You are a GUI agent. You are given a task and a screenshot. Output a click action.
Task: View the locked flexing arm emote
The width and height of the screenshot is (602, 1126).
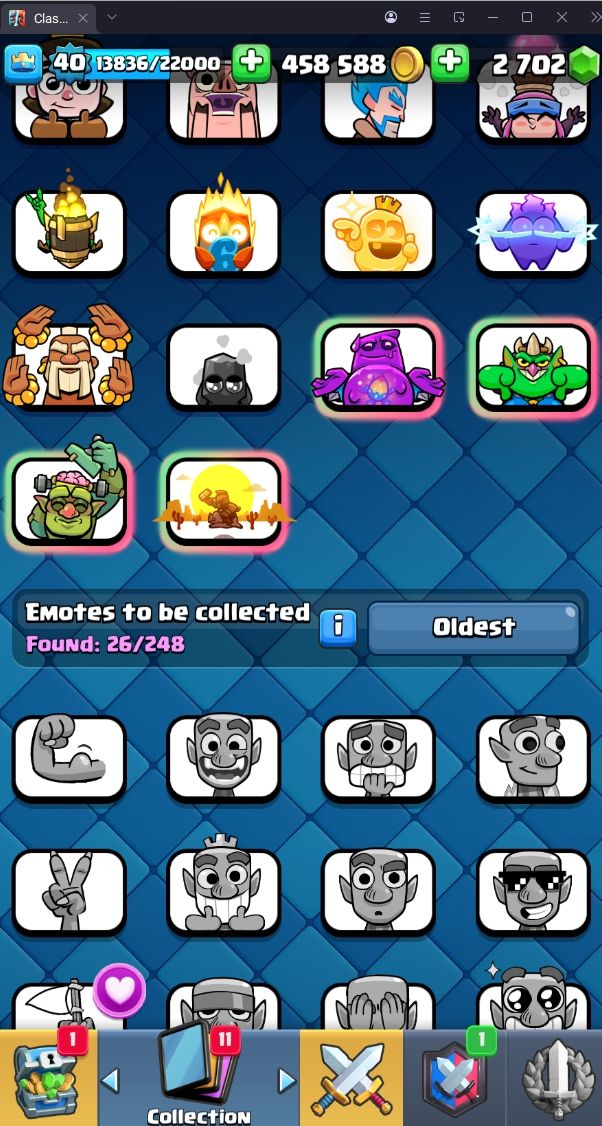click(69, 758)
